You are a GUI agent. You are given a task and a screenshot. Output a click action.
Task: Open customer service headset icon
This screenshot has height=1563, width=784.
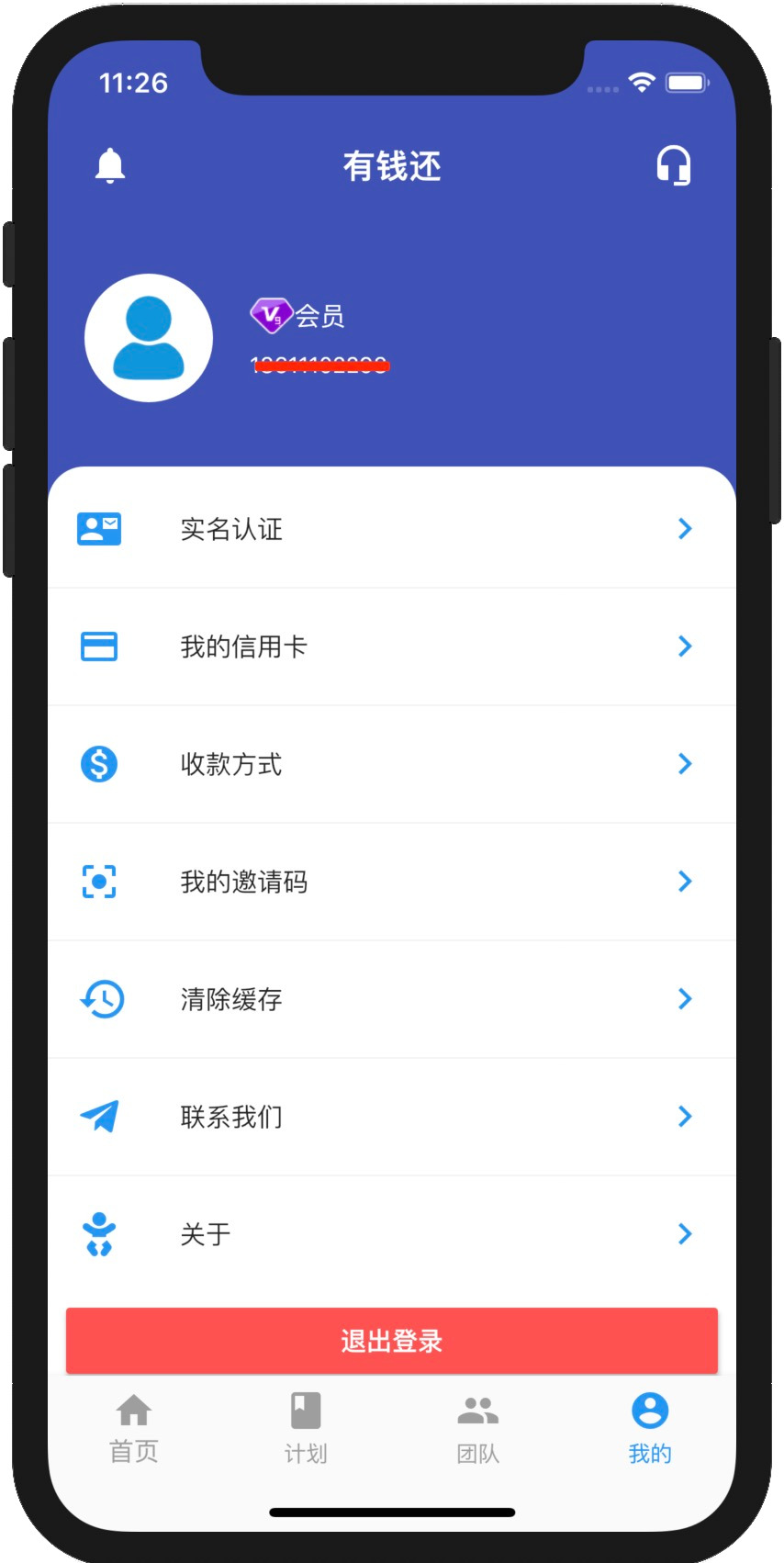[x=673, y=166]
